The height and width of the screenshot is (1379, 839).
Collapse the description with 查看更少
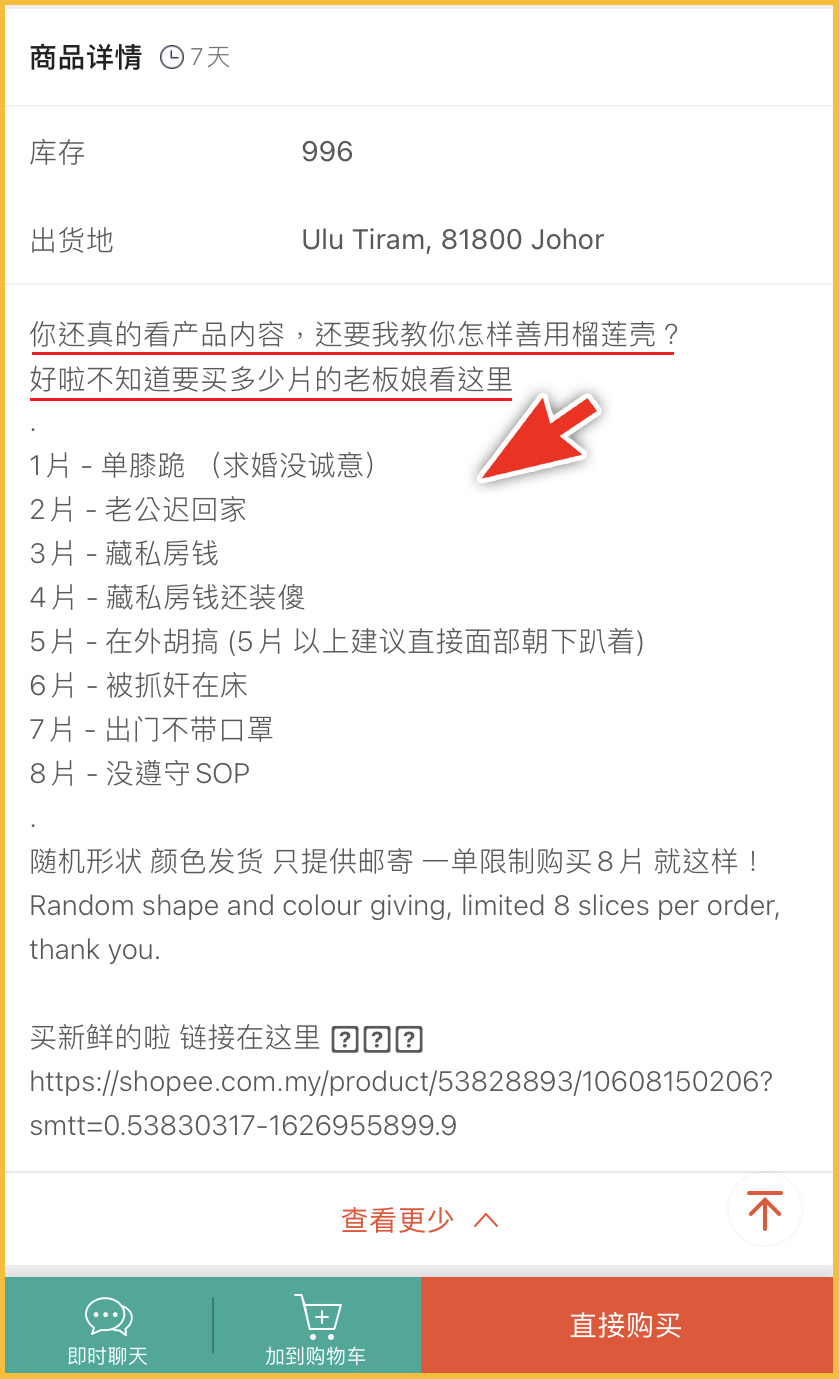click(419, 1220)
